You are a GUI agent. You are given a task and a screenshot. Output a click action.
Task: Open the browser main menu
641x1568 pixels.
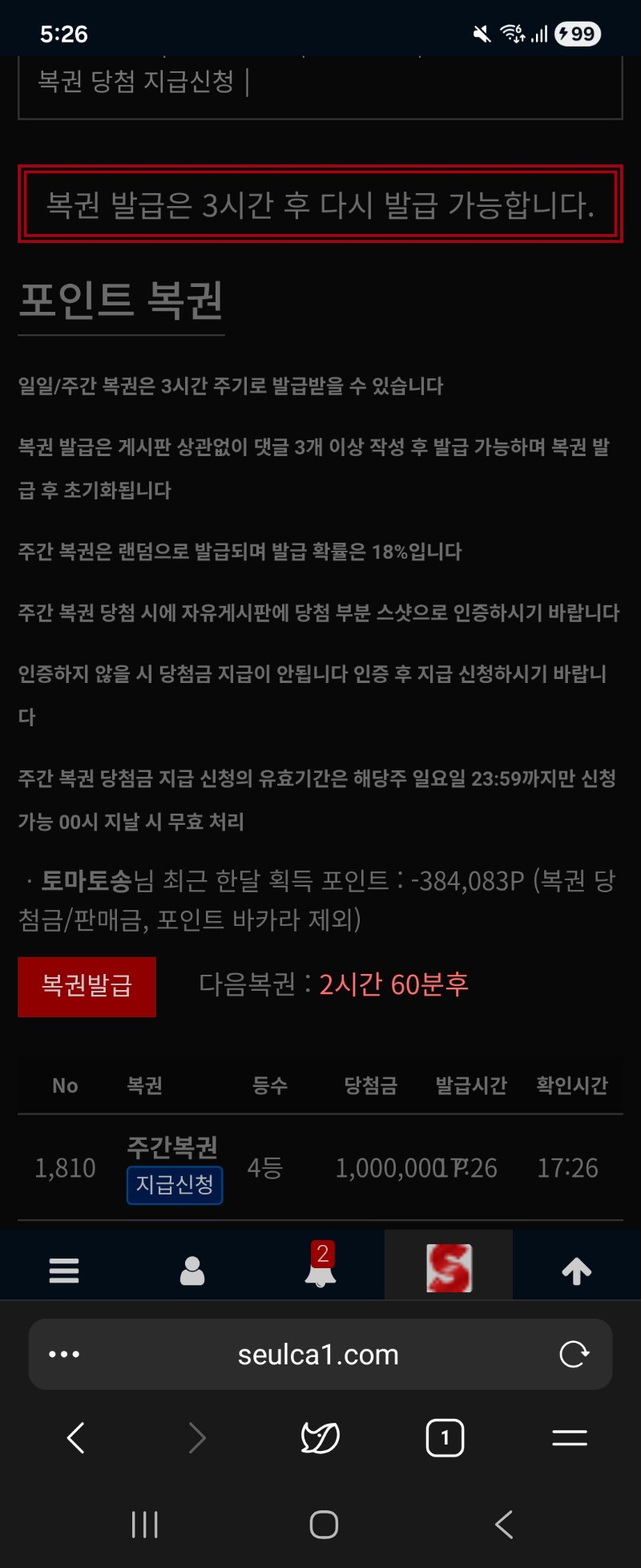(x=570, y=1437)
